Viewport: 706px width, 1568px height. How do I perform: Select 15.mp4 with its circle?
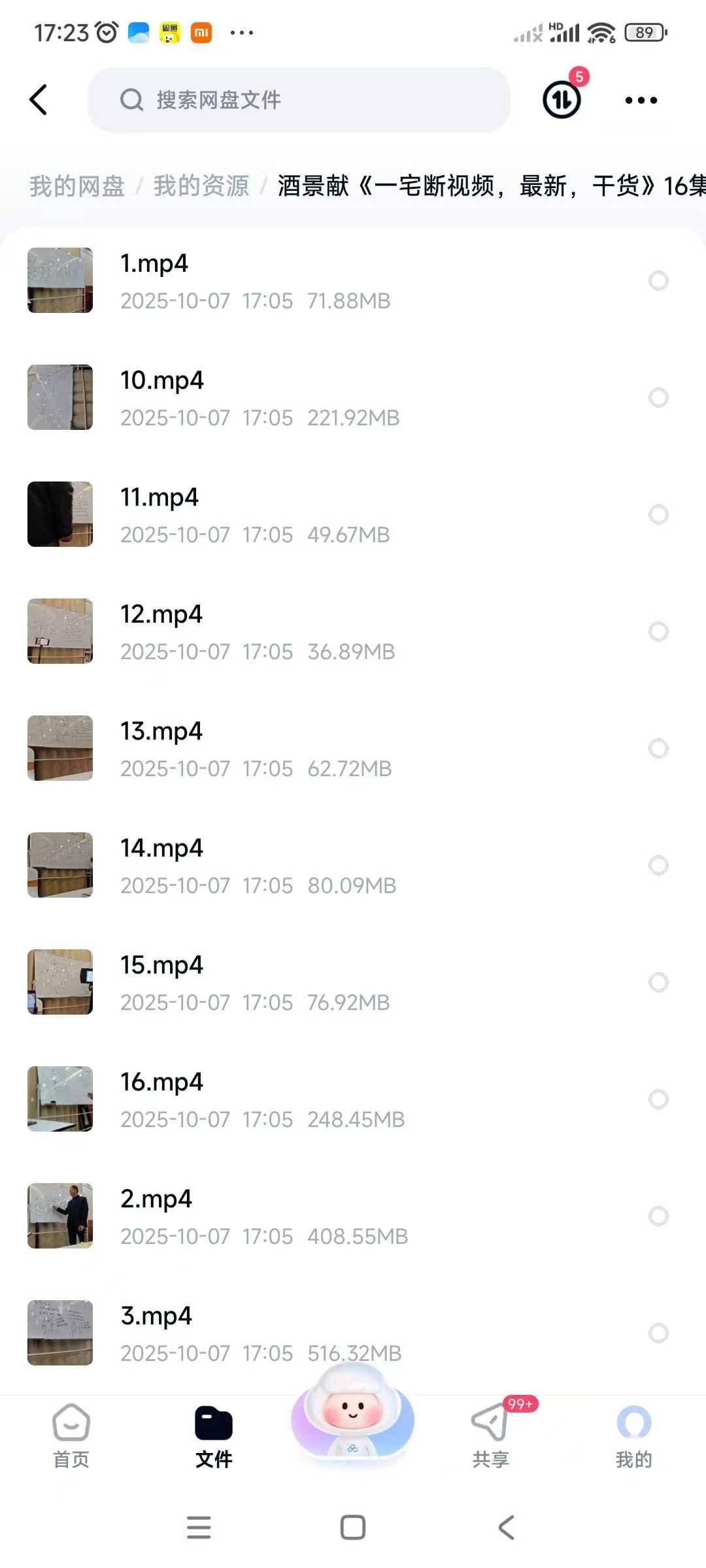(x=658, y=982)
